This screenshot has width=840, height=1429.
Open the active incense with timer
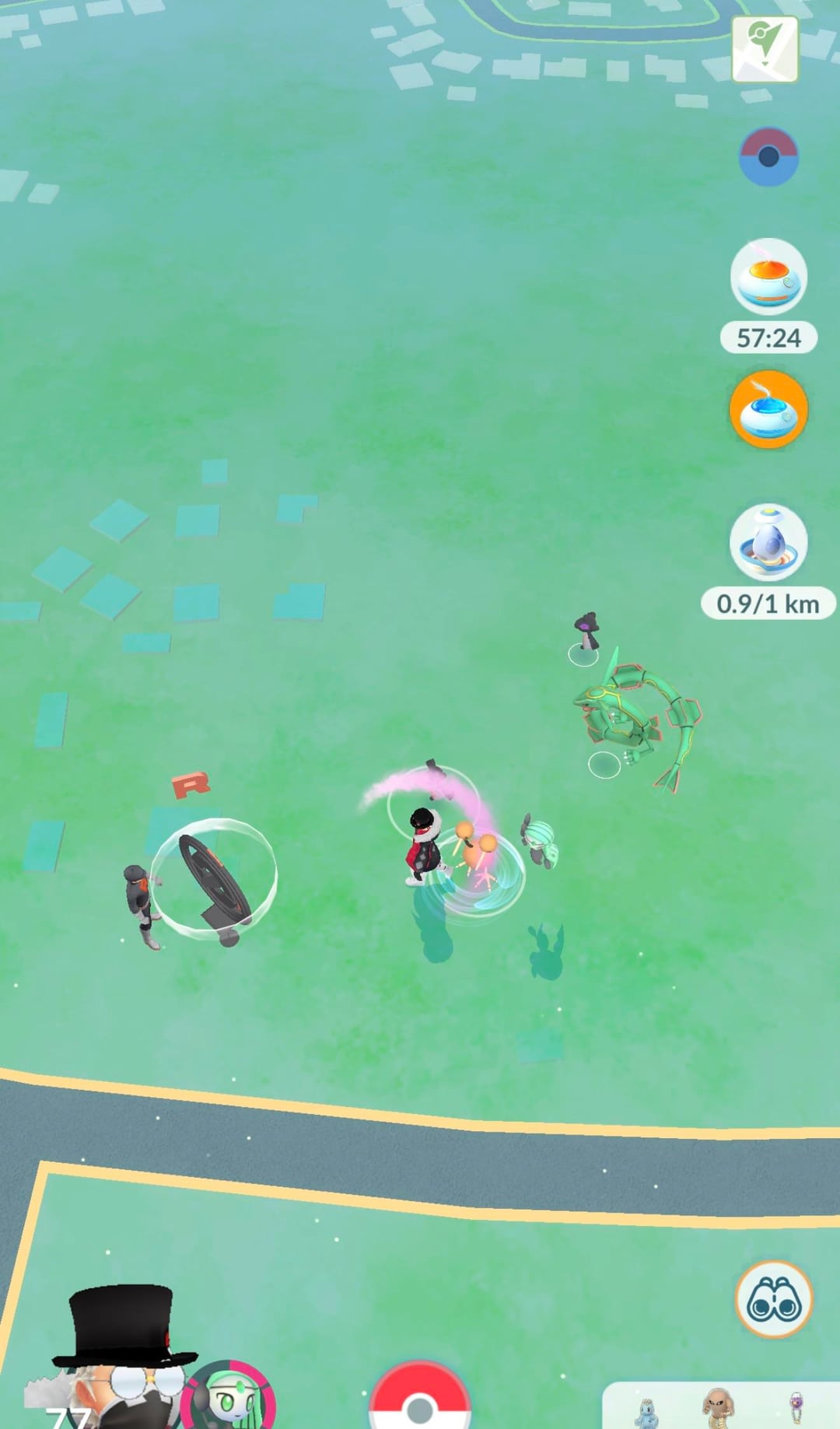click(768, 278)
